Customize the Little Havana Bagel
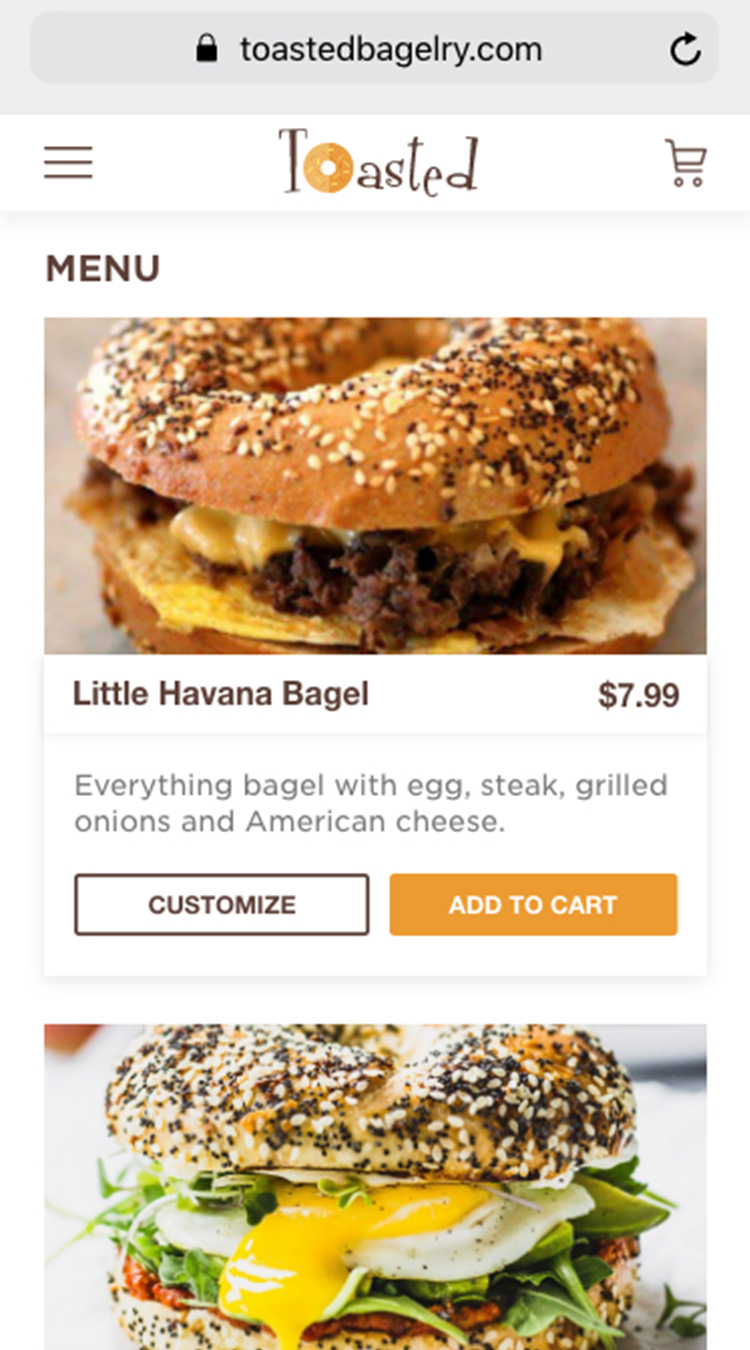This screenshot has width=750, height=1350. pyautogui.click(x=221, y=905)
